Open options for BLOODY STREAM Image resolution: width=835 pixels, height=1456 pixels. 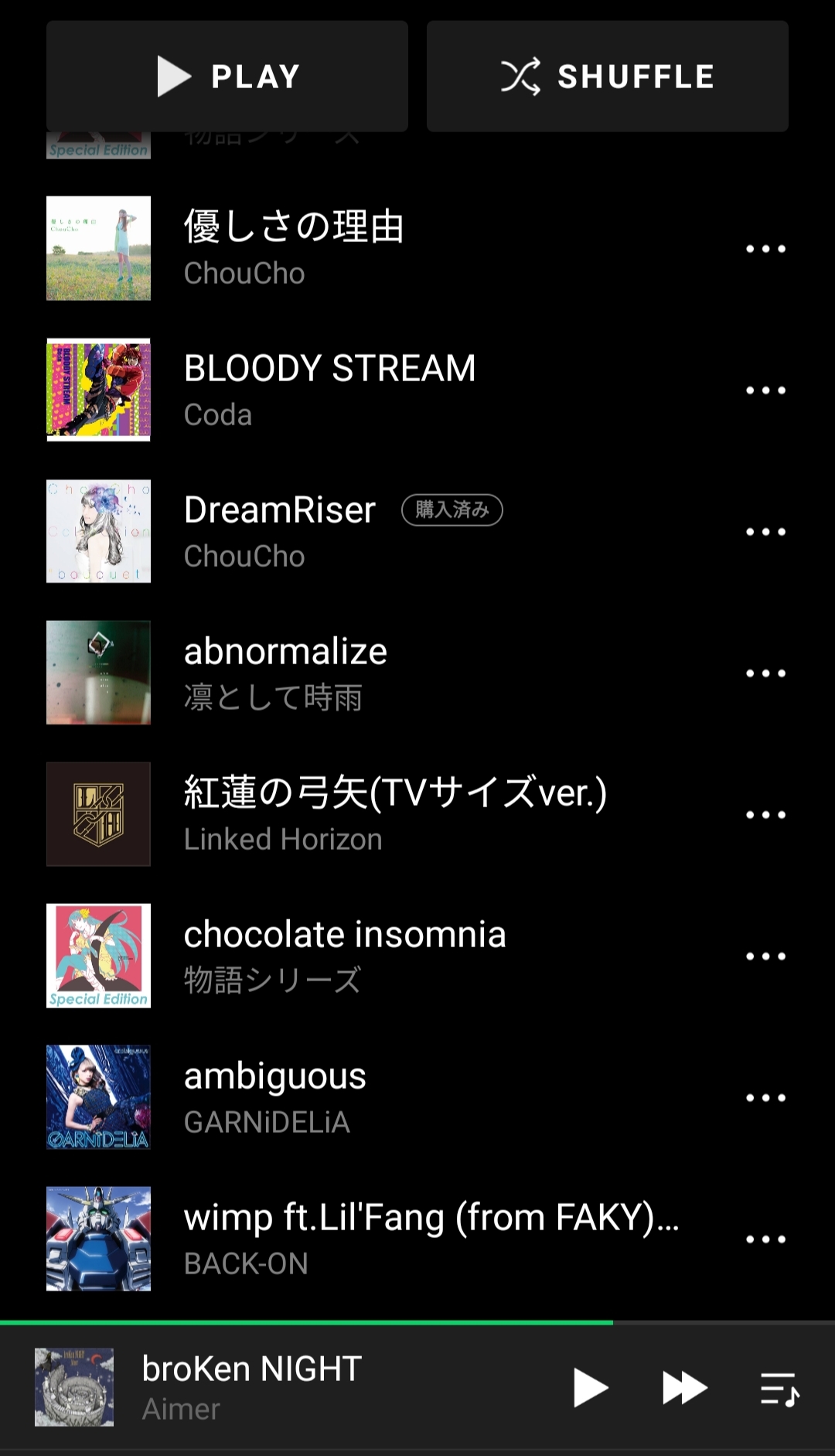click(765, 390)
